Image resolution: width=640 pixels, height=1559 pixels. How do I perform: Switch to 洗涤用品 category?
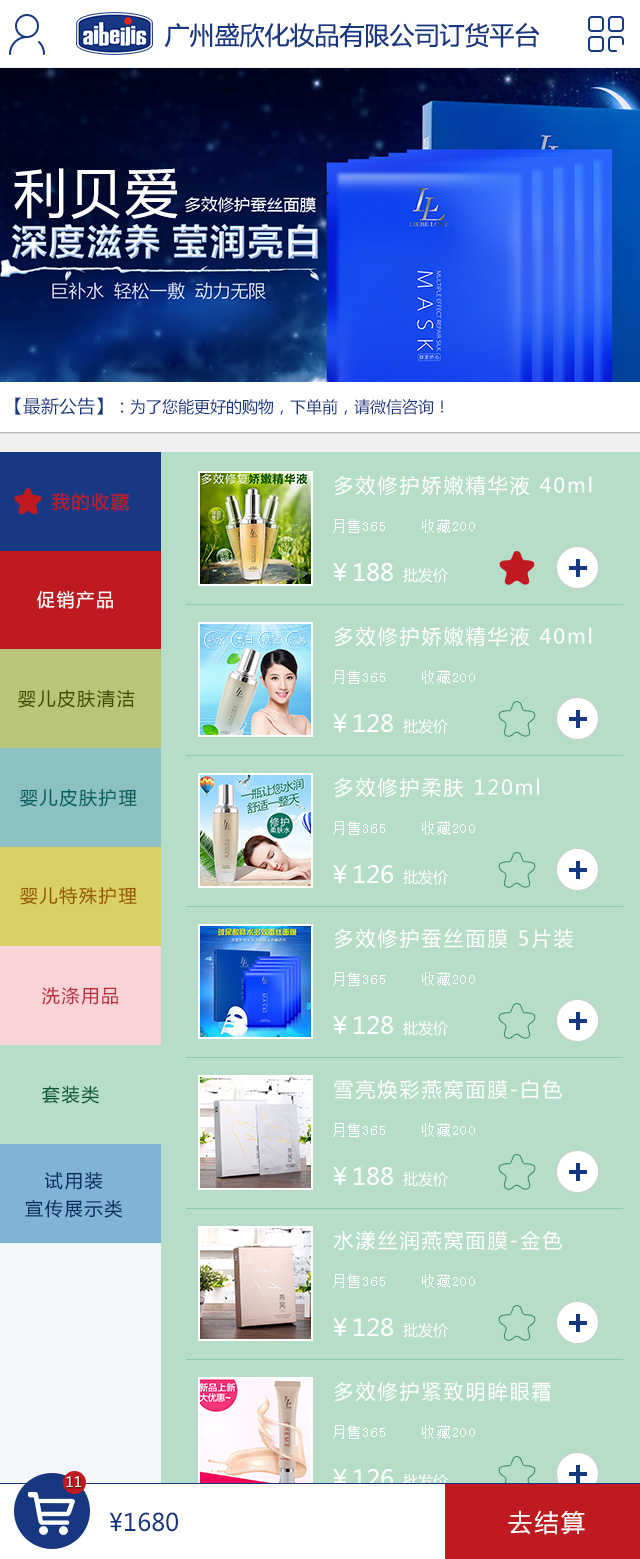click(x=80, y=996)
